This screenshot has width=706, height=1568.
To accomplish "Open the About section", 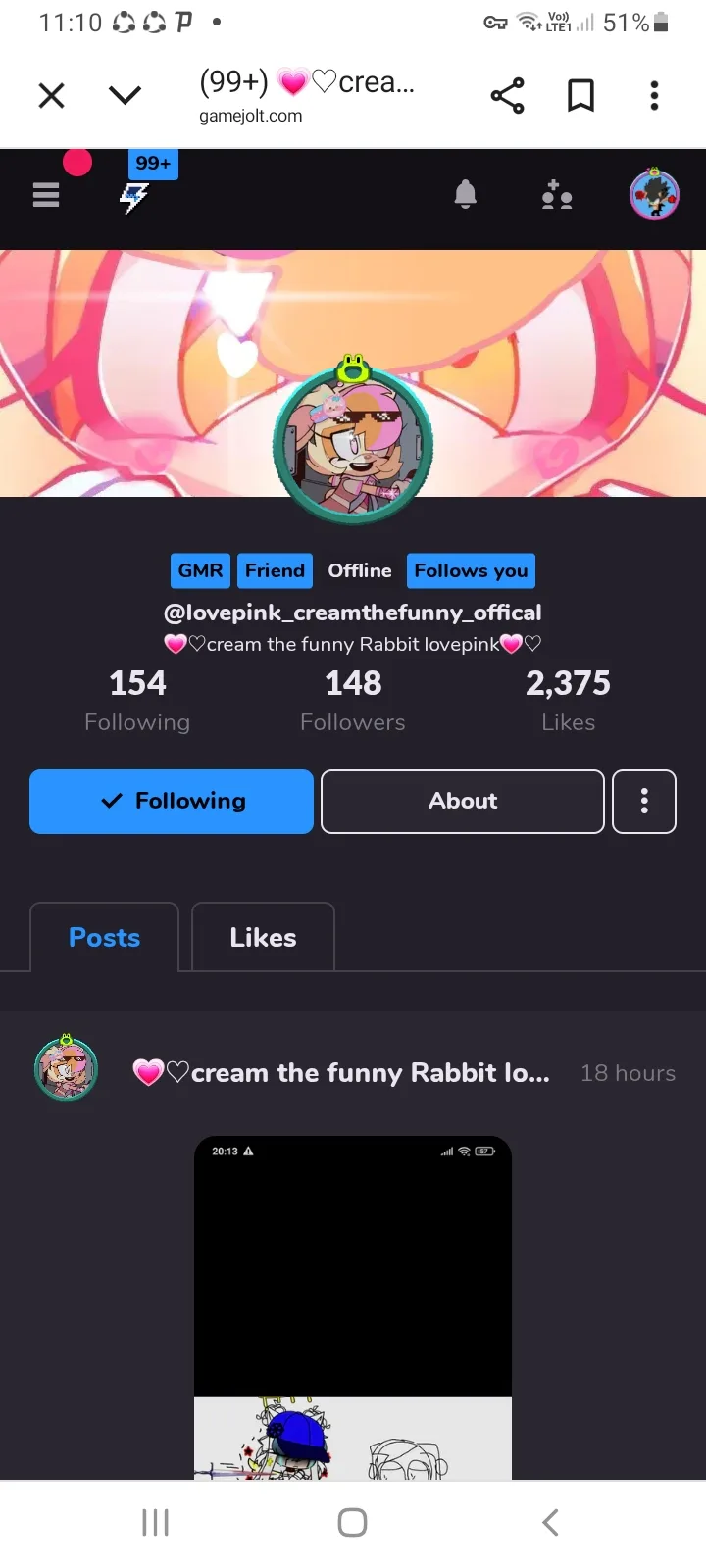I will coord(463,802).
